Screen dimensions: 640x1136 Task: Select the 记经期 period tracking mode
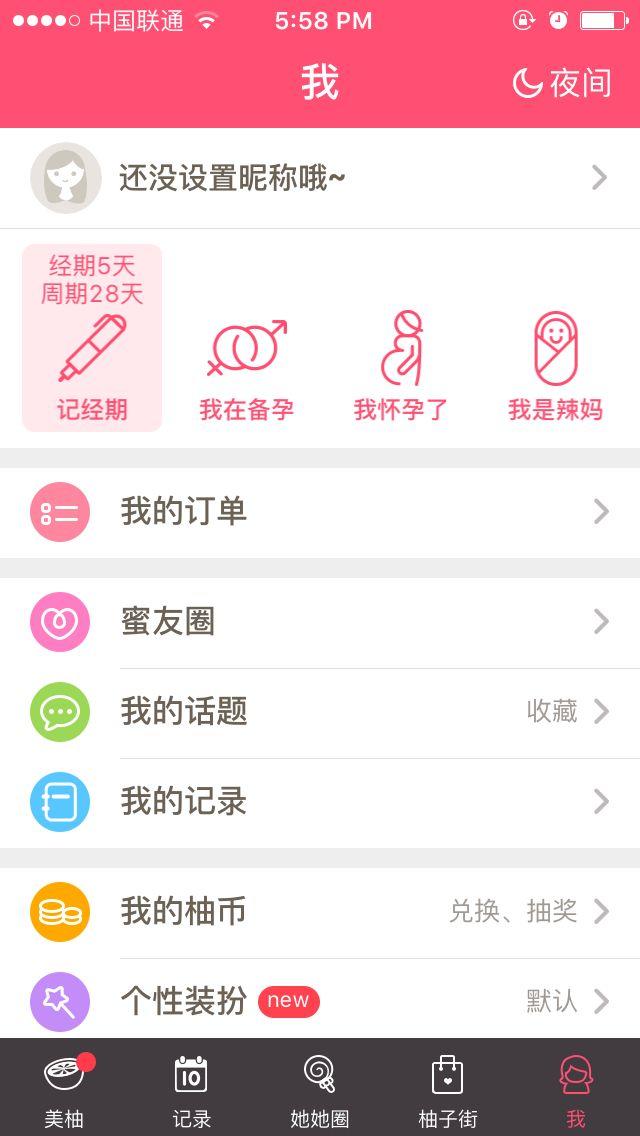[x=92, y=338]
